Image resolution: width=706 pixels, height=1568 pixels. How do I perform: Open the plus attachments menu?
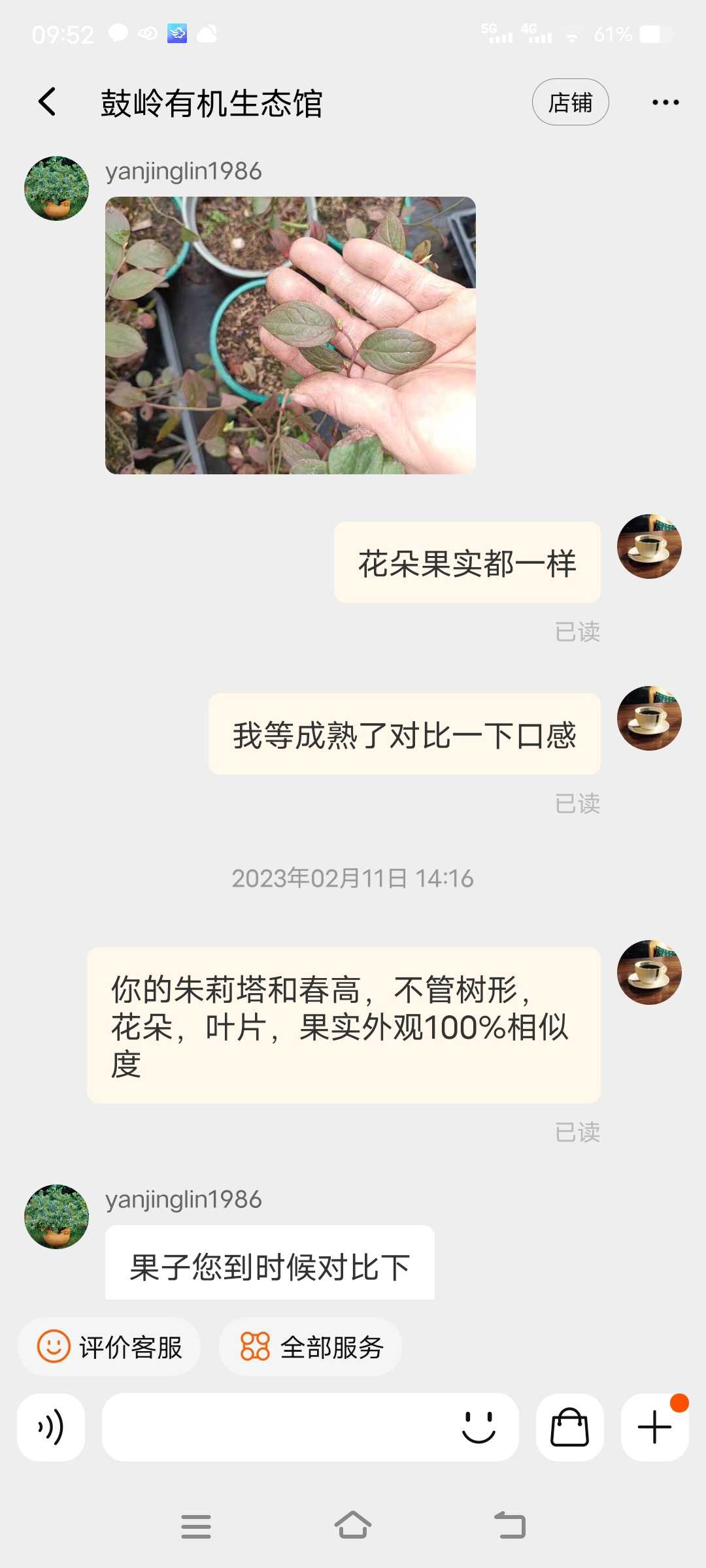coord(654,1427)
